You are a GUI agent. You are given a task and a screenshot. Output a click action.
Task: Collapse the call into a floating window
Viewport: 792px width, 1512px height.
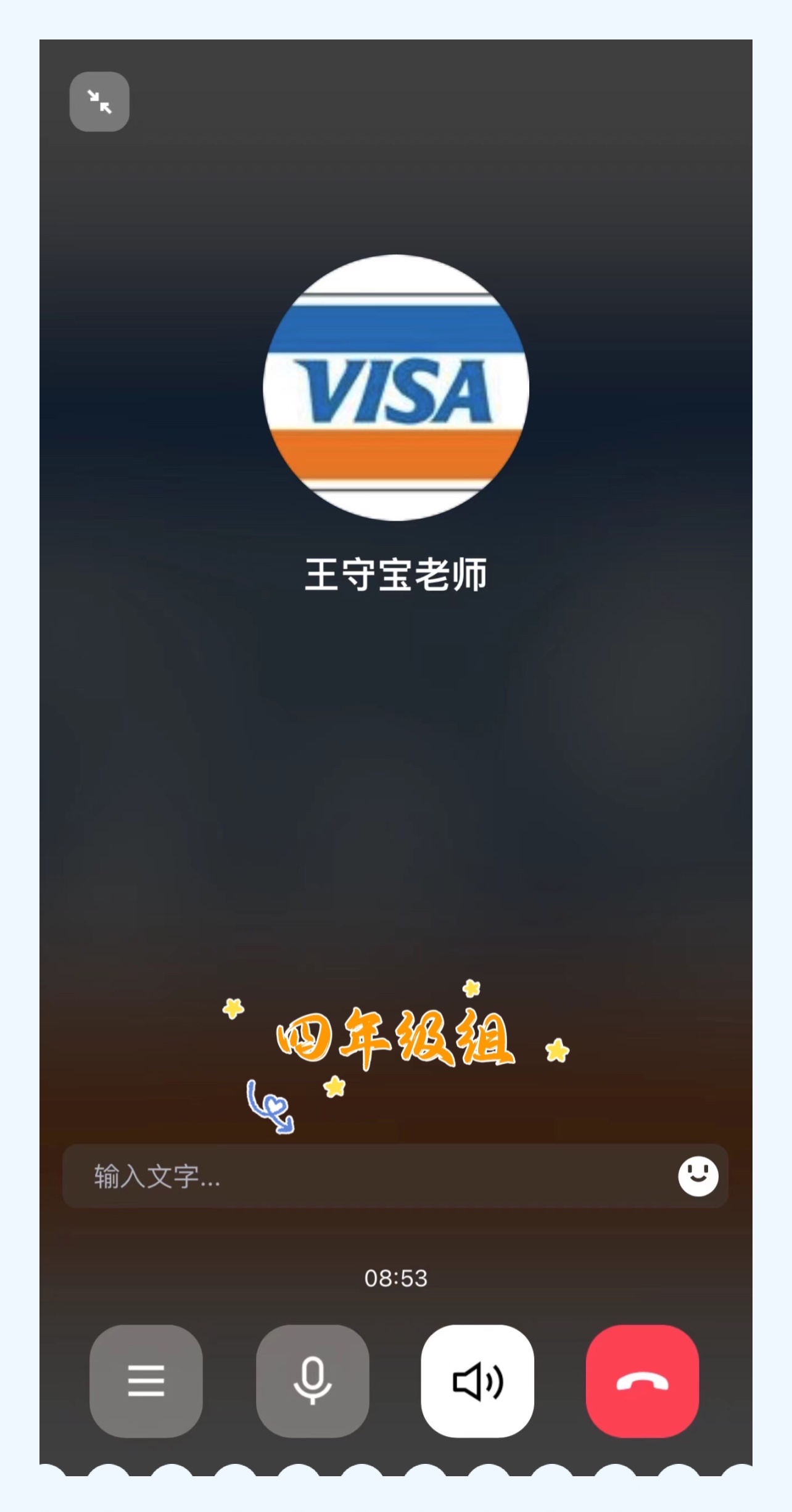pos(99,101)
